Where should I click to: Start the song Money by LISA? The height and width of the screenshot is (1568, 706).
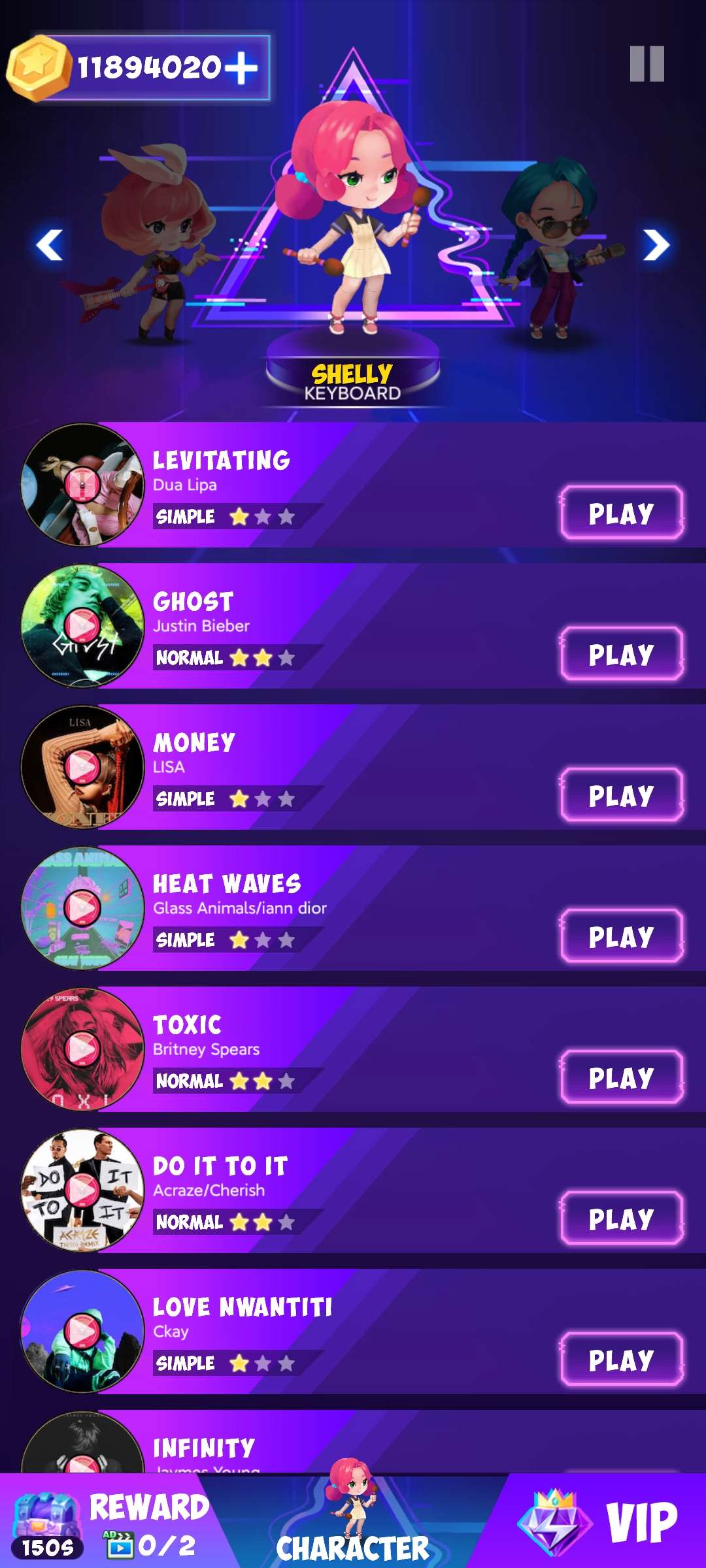click(621, 795)
